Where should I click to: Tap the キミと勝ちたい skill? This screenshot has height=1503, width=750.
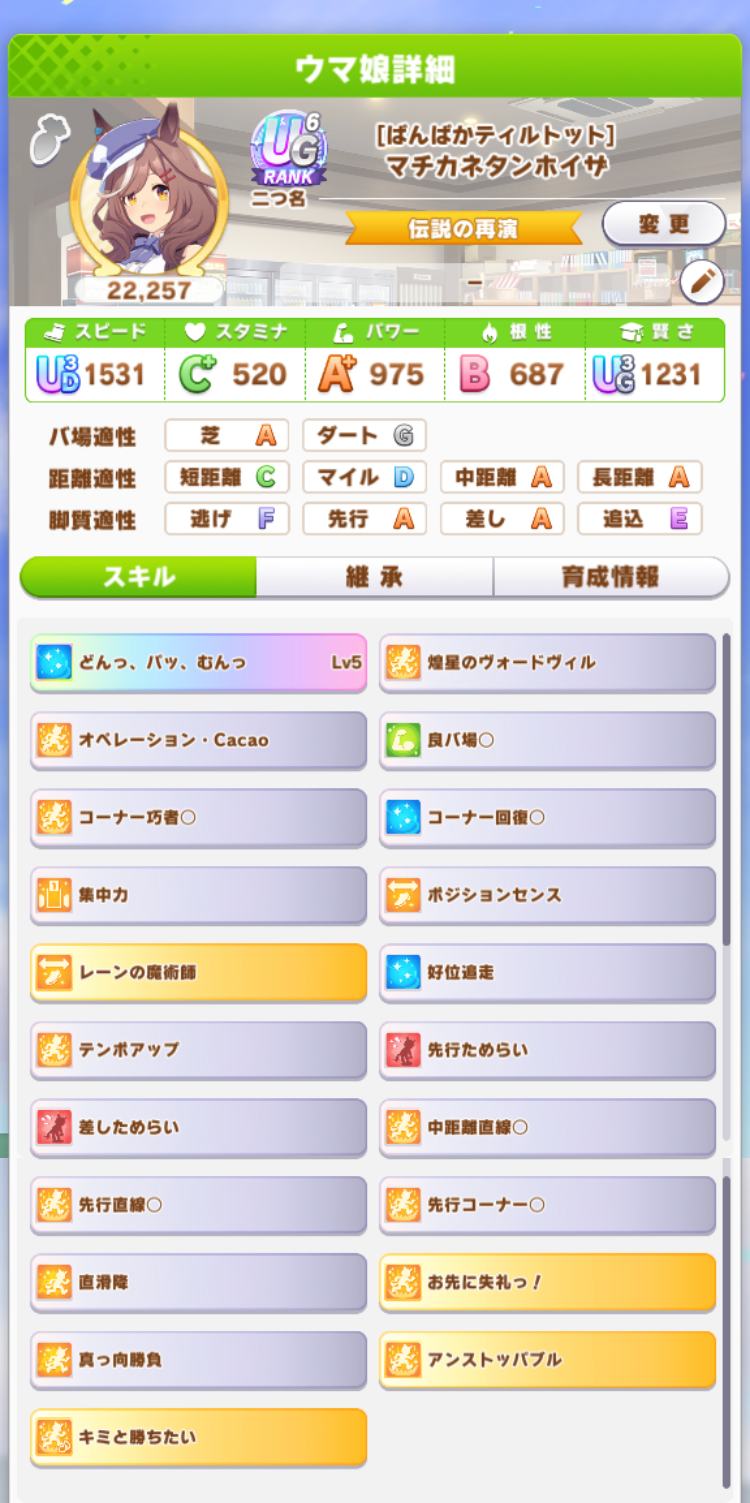[198, 1437]
